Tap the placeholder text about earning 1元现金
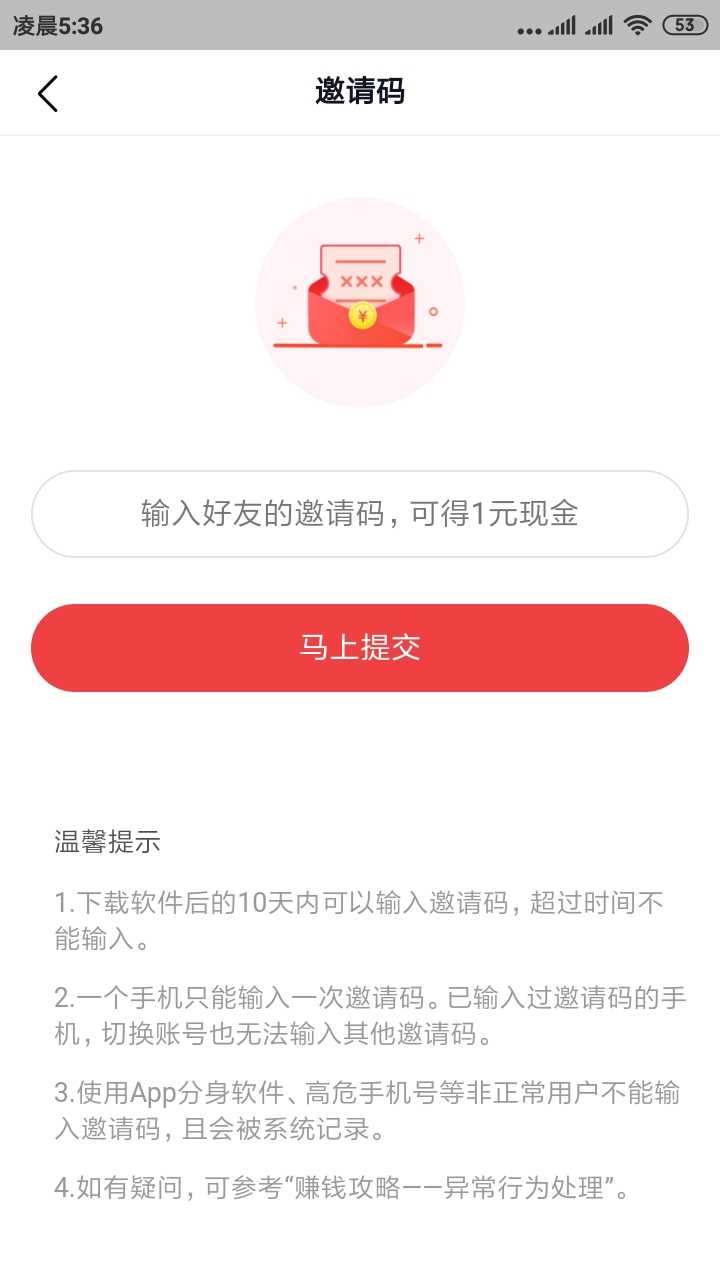 pos(360,513)
